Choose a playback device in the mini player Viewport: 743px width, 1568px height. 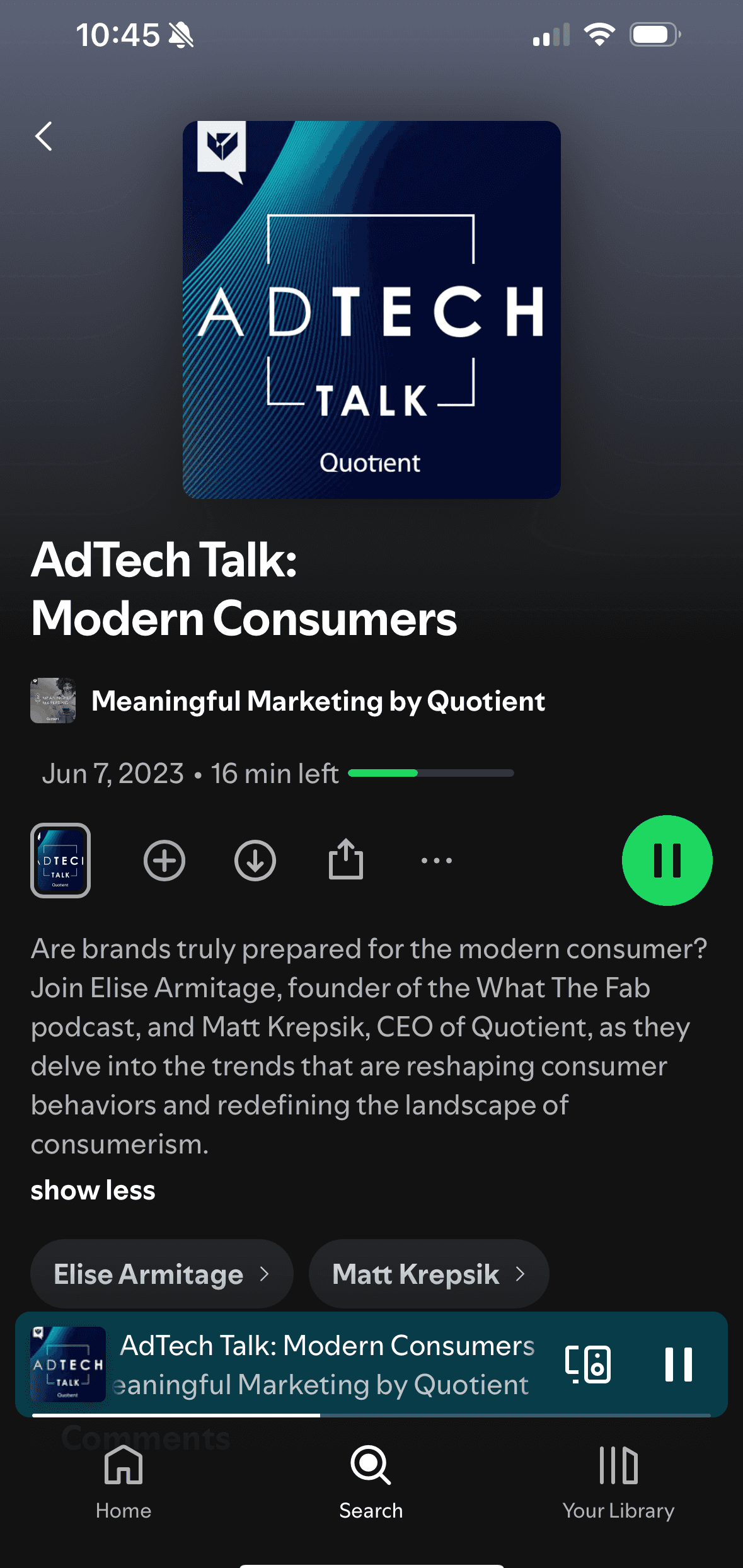[x=587, y=1365]
